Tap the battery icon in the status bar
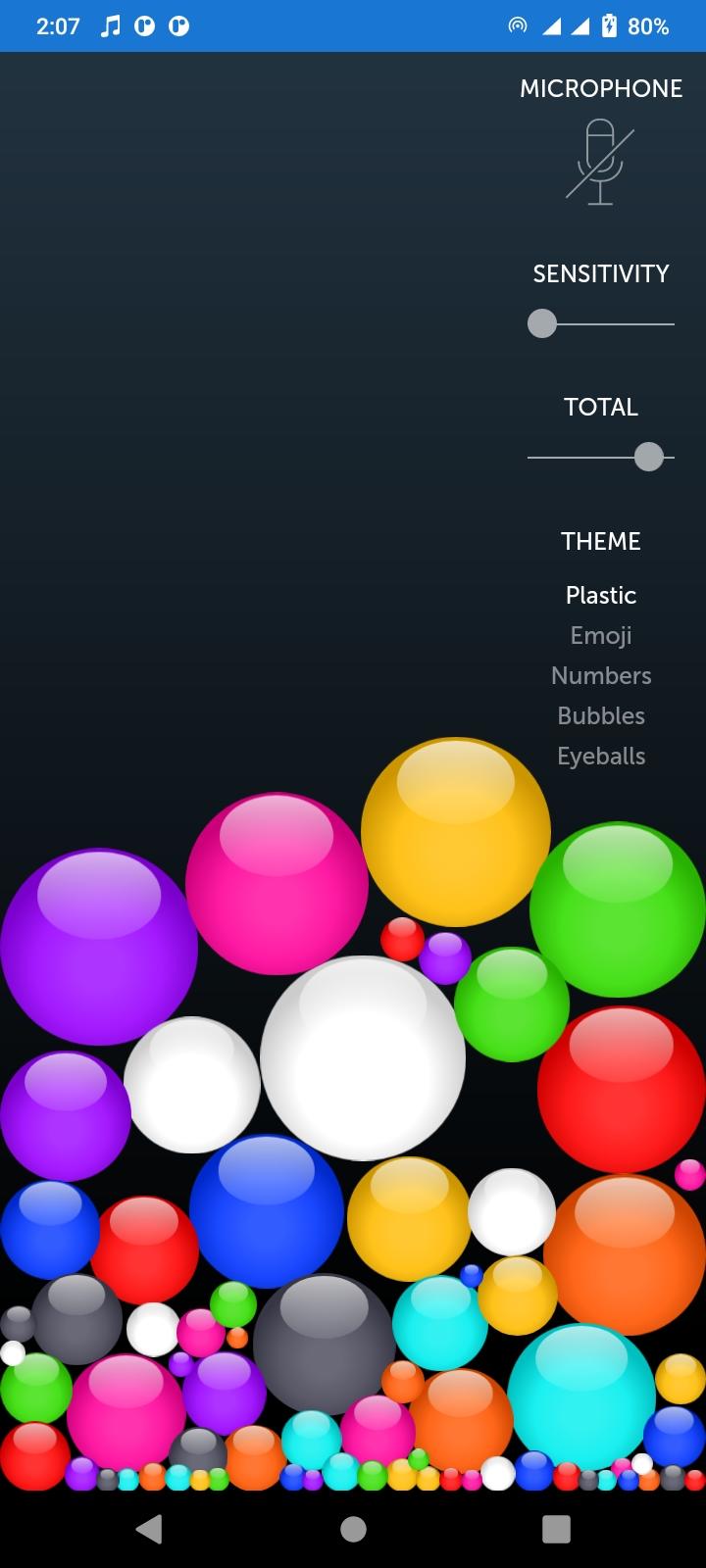 pyautogui.click(x=607, y=26)
